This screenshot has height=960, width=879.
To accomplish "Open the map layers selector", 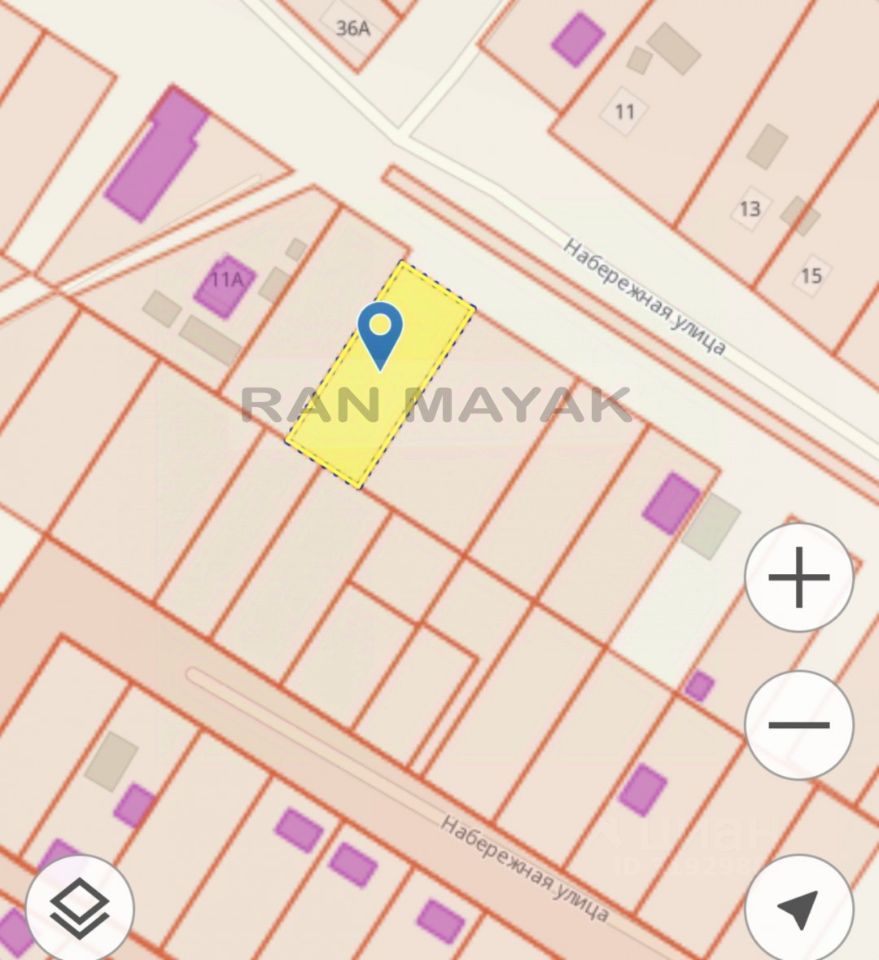I will [x=79, y=908].
